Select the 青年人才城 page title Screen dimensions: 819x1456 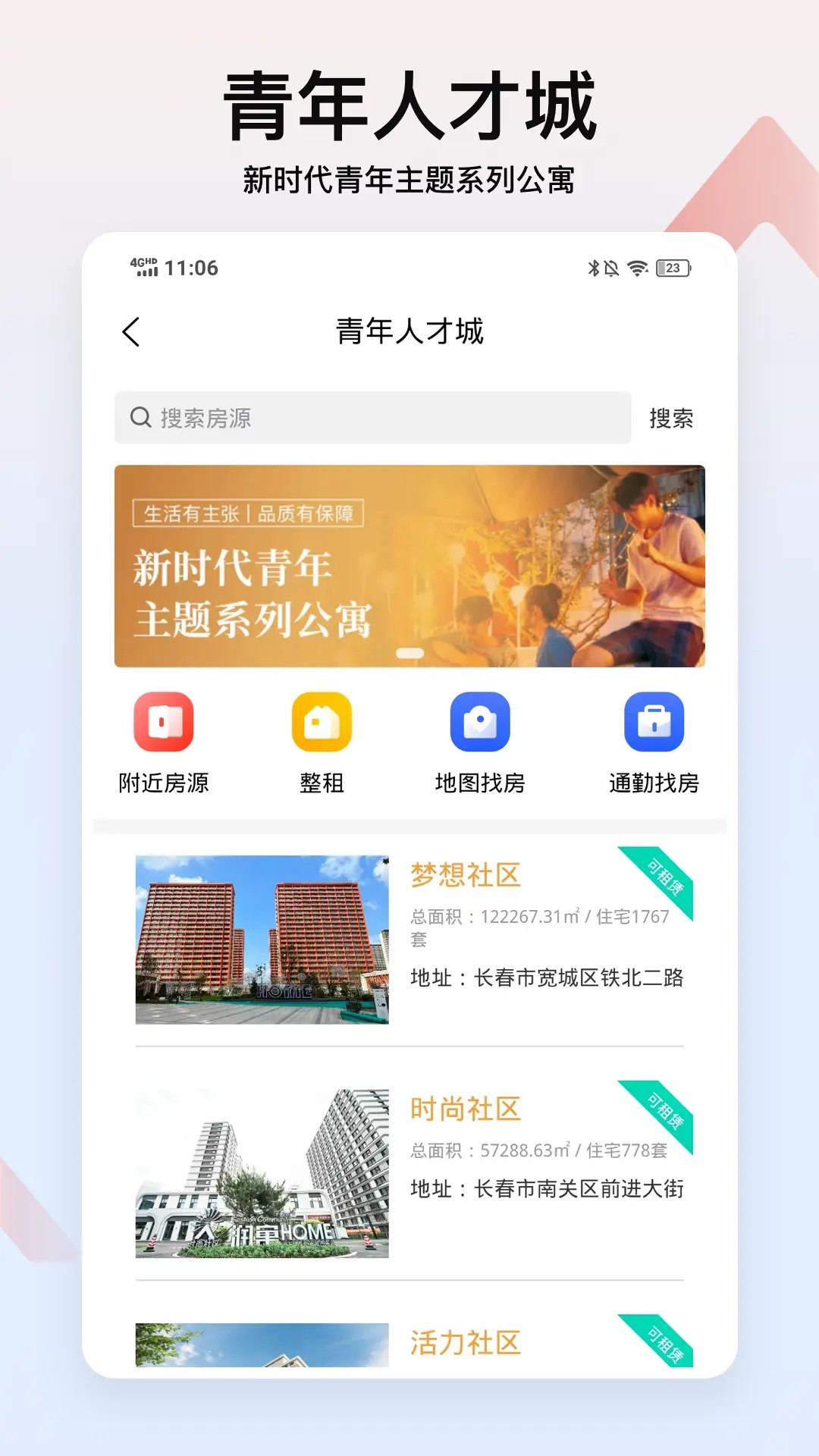point(409,331)
